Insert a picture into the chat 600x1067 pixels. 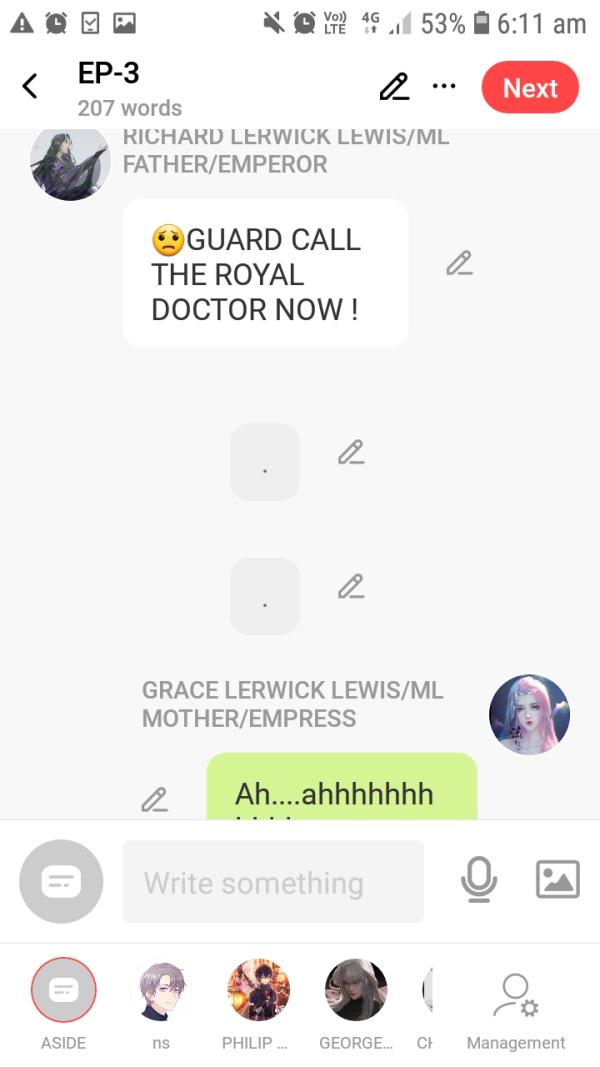(557, 880)
